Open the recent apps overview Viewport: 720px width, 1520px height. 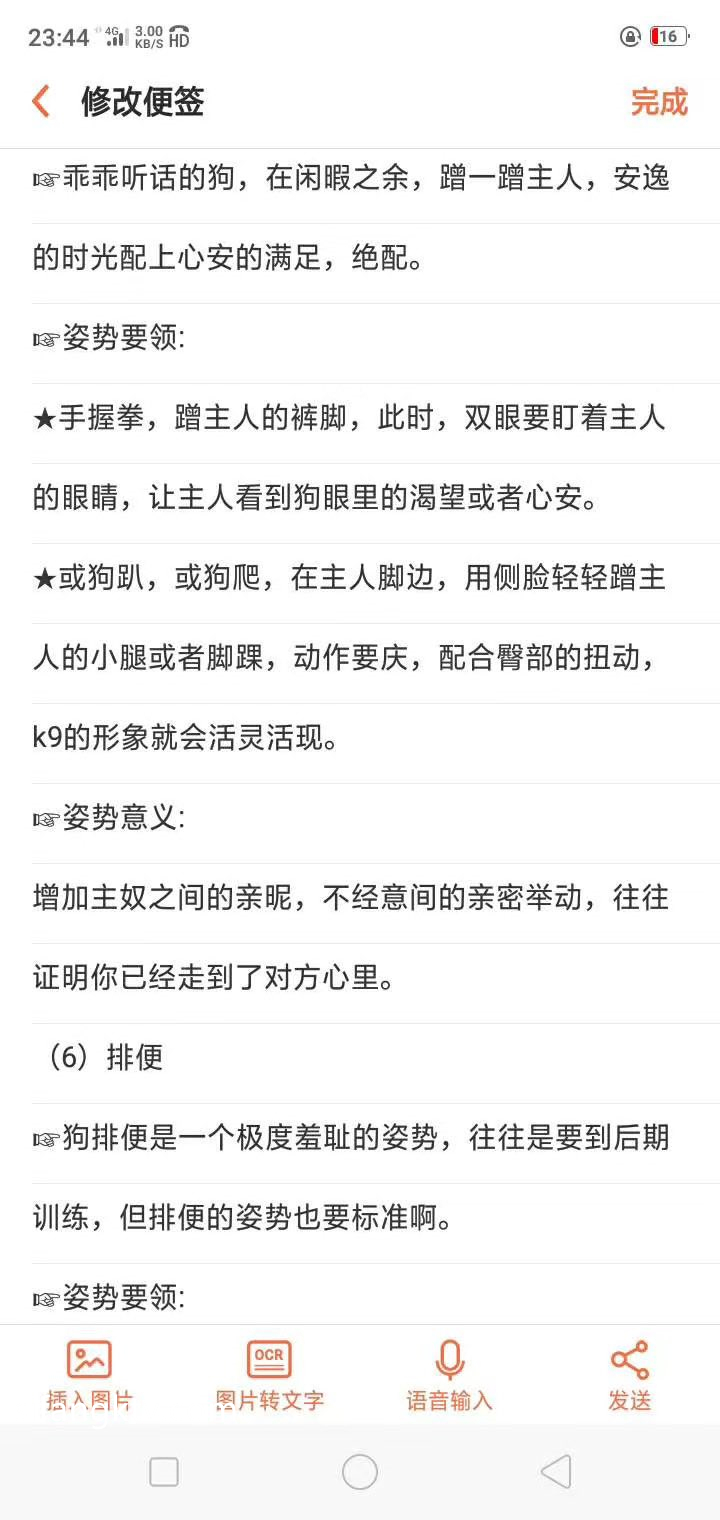[x=164, y=1472]
